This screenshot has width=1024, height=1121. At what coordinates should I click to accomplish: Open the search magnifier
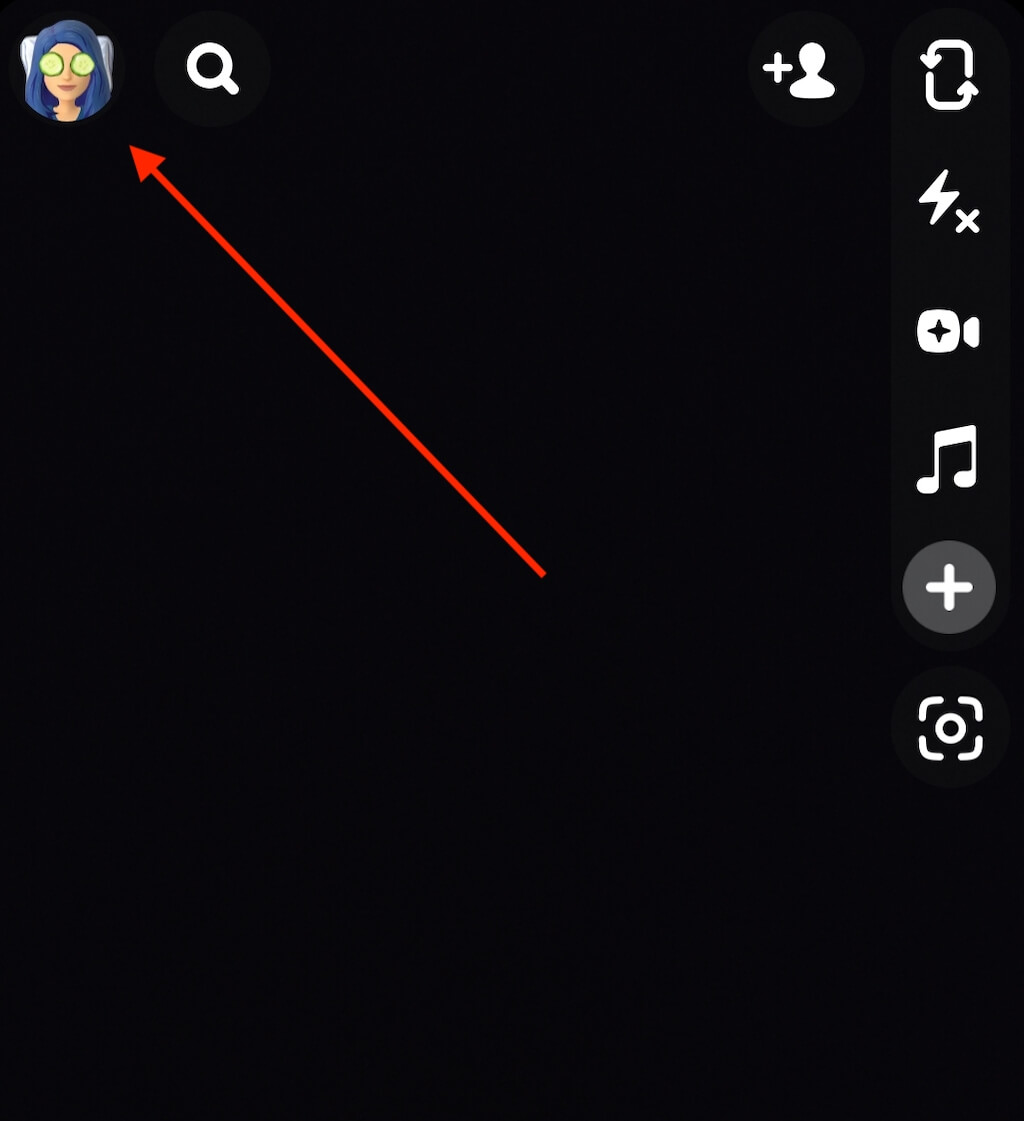coord(213,70)
